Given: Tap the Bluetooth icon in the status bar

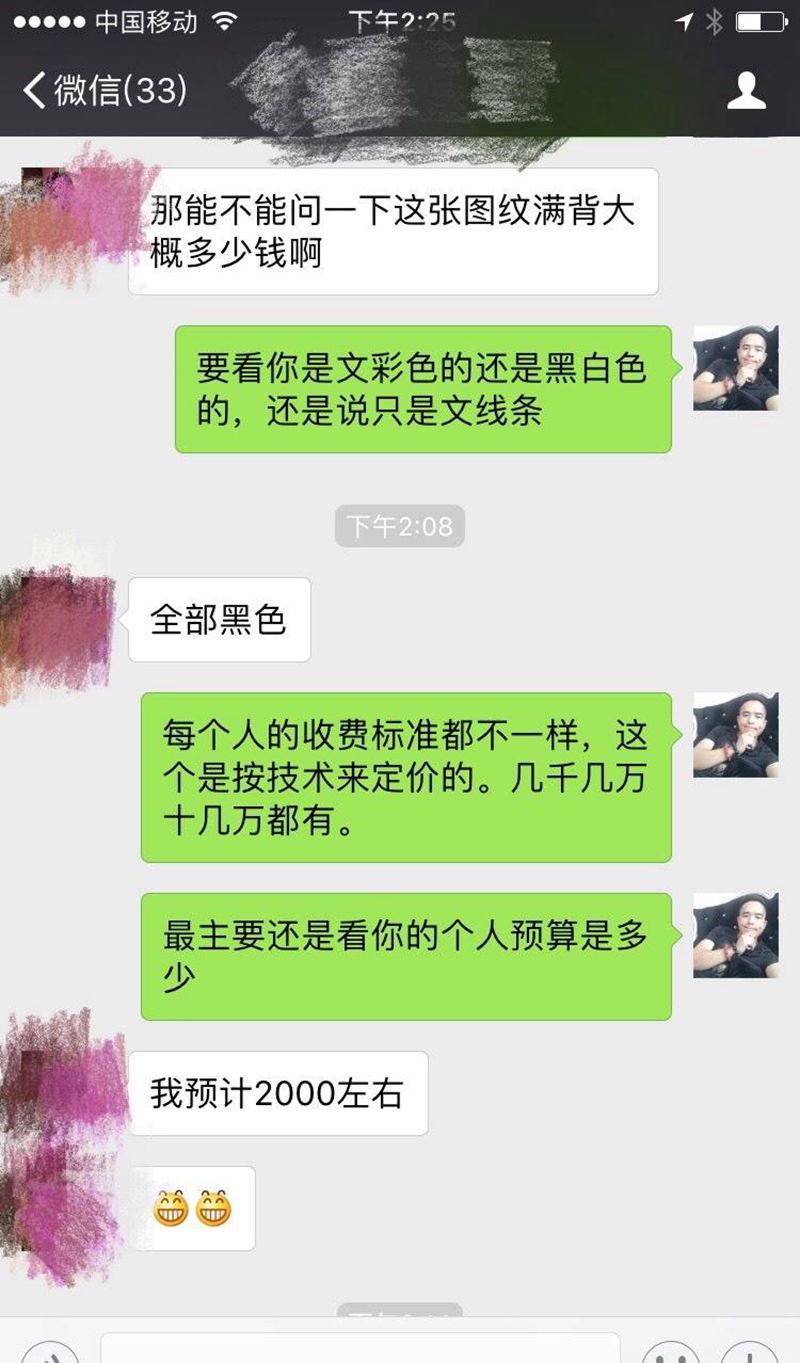Looking at the screenshot, I should coord(714,20).
